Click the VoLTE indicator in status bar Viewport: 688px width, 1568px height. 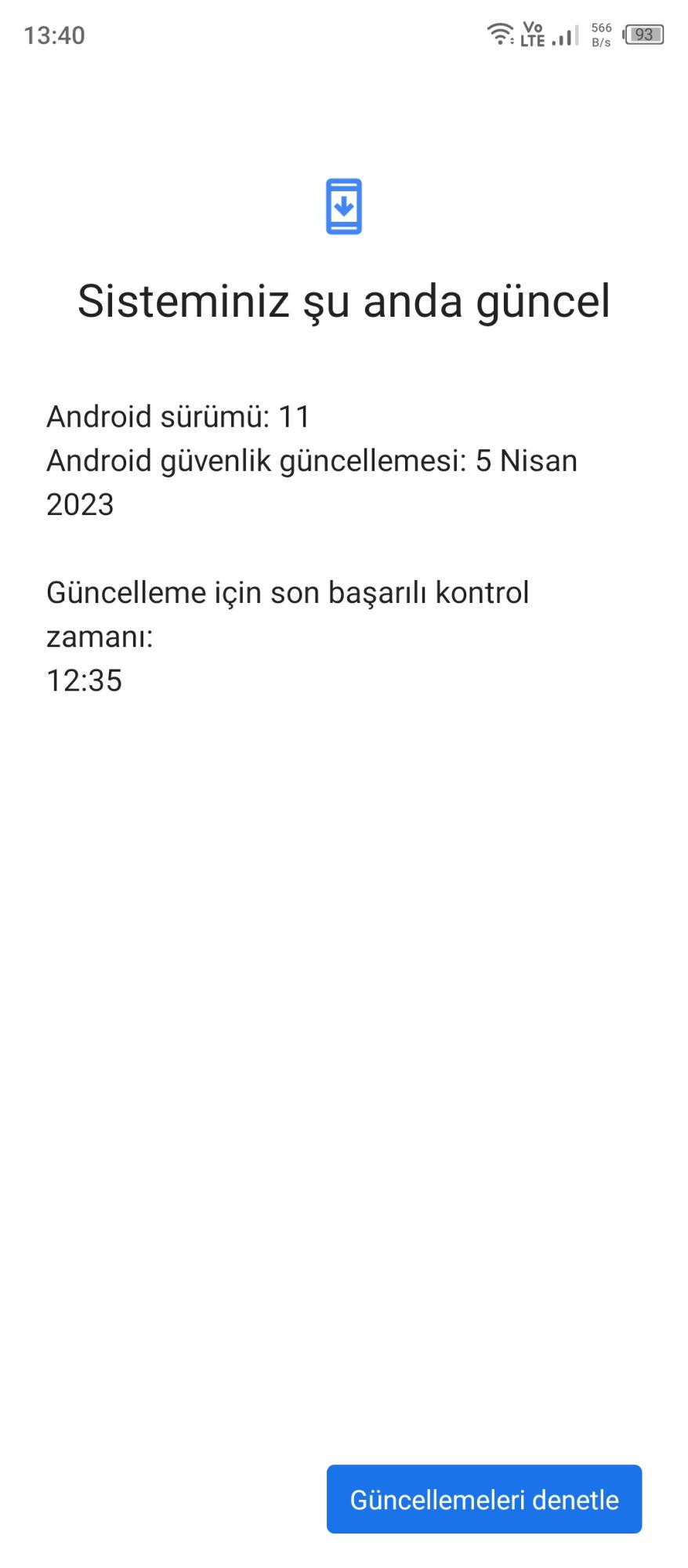click(534, 33)
